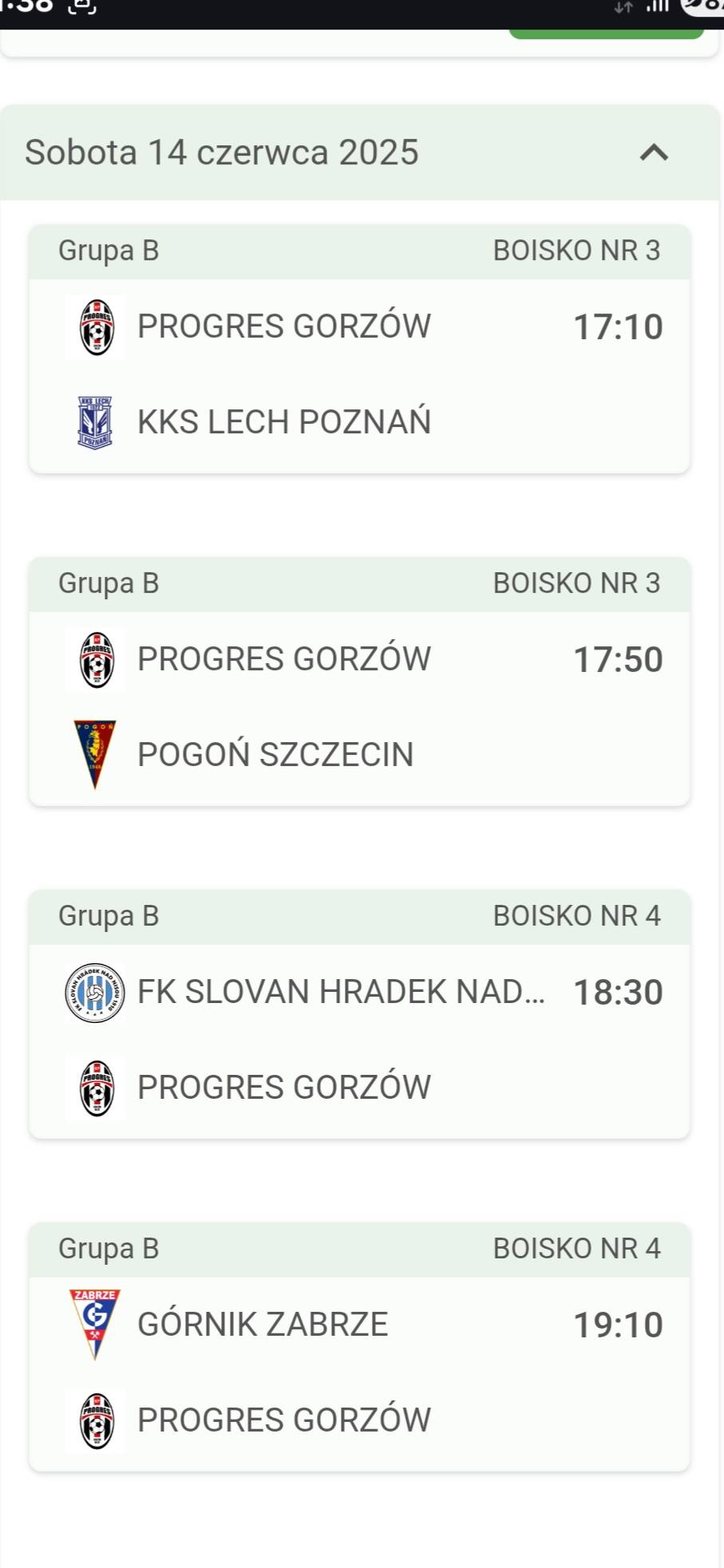Open the 19:10 Górnik Zabrze match card
Image resolution: width=724 pixels, height=1568 pixels.
[359, 1348]
